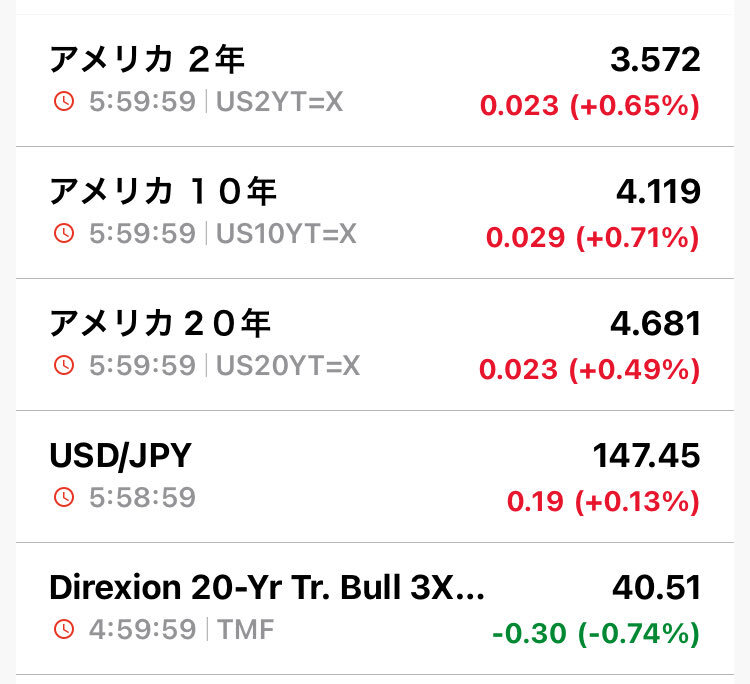
Task: Open Direxion 20-Yr Tr. Bull 3X TMF
Action: point(375,608)
